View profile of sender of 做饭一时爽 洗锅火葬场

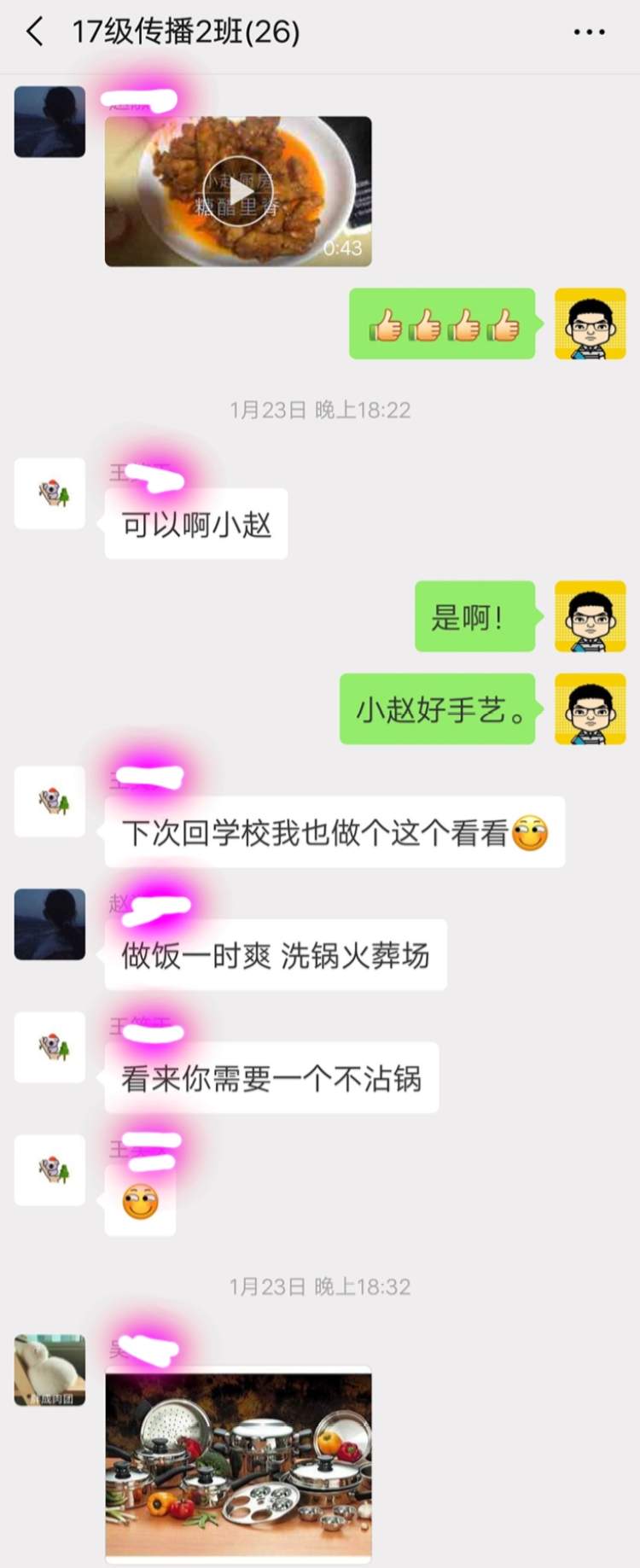pyautogui.click(x=49, y=924)
